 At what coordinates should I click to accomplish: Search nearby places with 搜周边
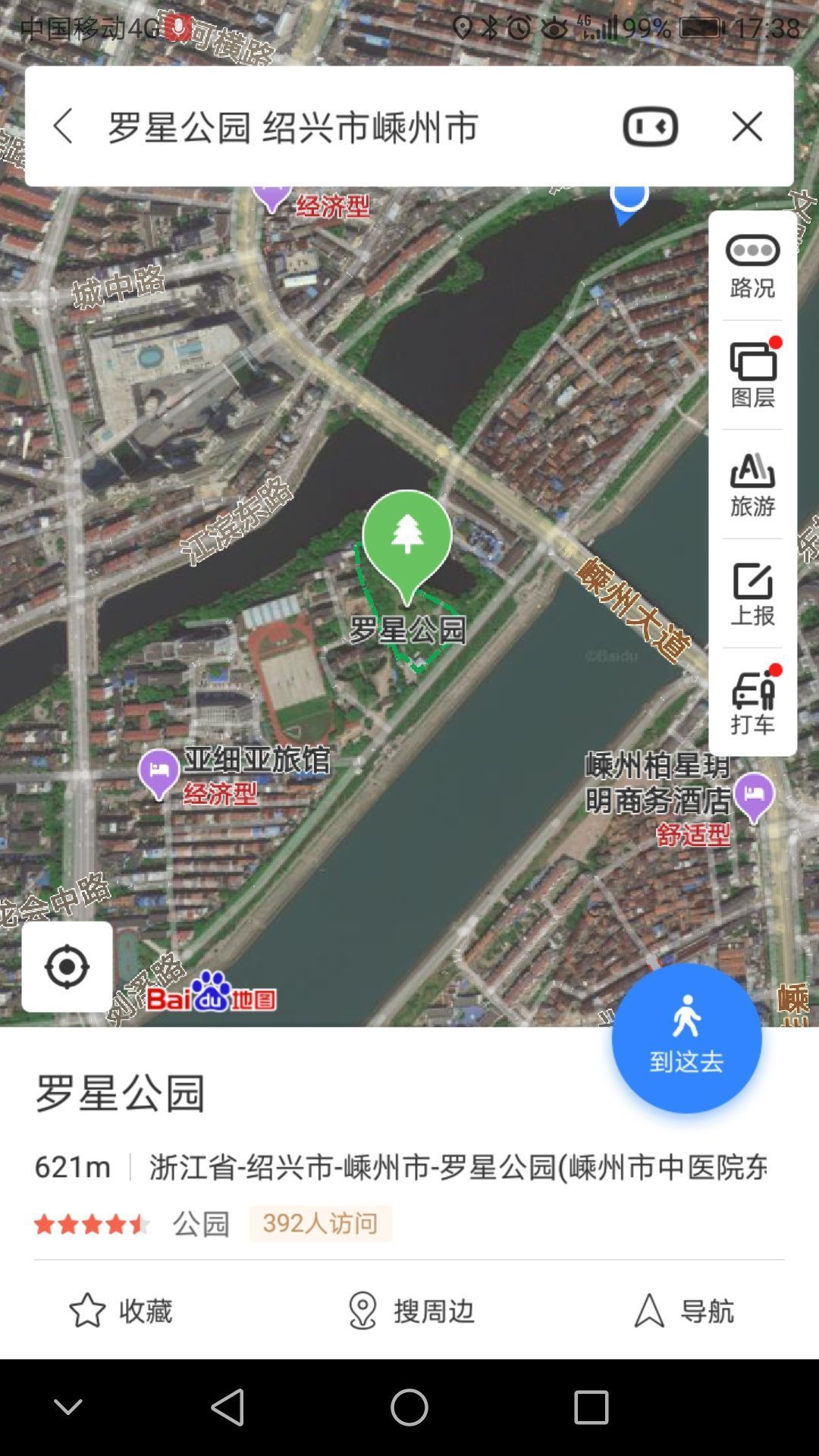click(410, 1310)
